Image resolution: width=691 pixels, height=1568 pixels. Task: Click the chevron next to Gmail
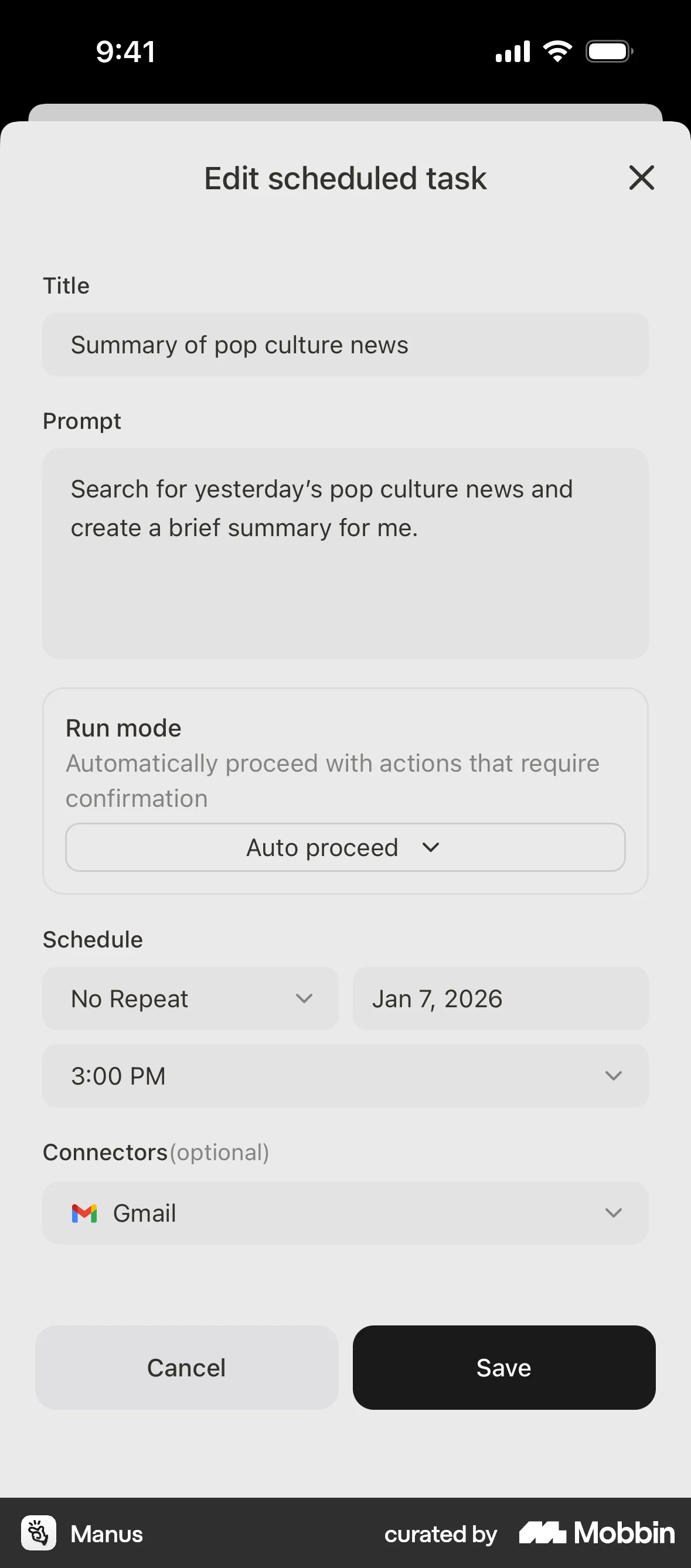pyautogui.click(x=614, y=1212)
